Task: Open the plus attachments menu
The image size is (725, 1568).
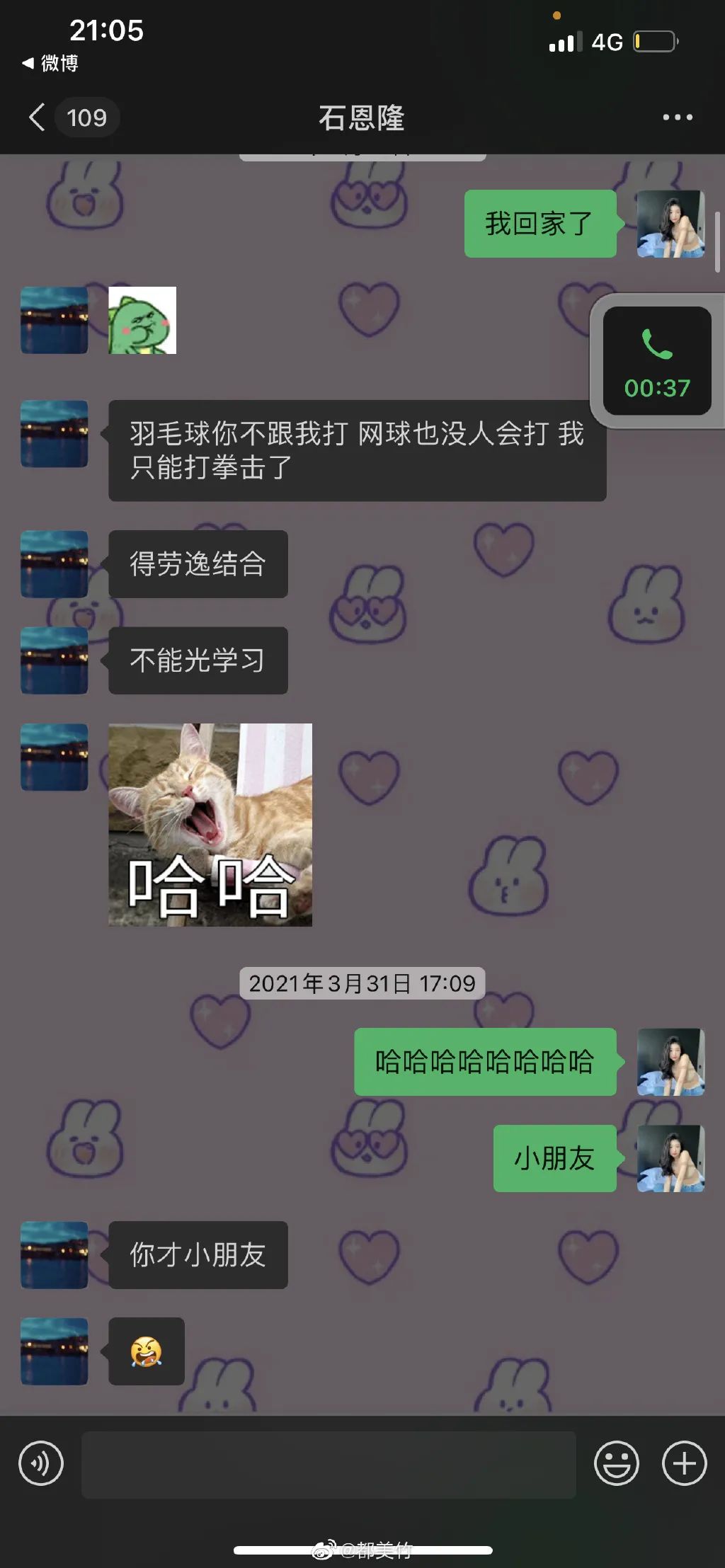Action: pos(684,1463)
